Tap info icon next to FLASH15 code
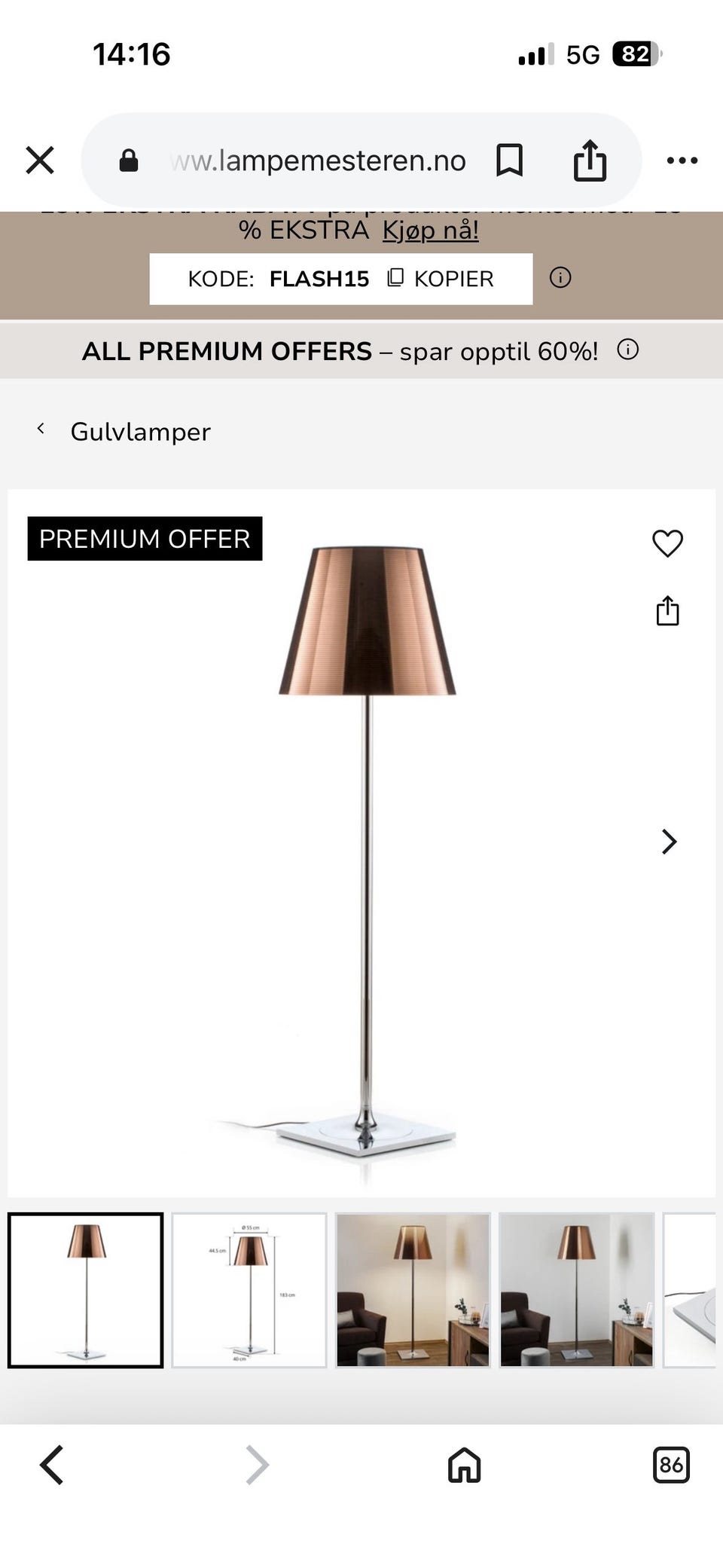 pos(560,278)
